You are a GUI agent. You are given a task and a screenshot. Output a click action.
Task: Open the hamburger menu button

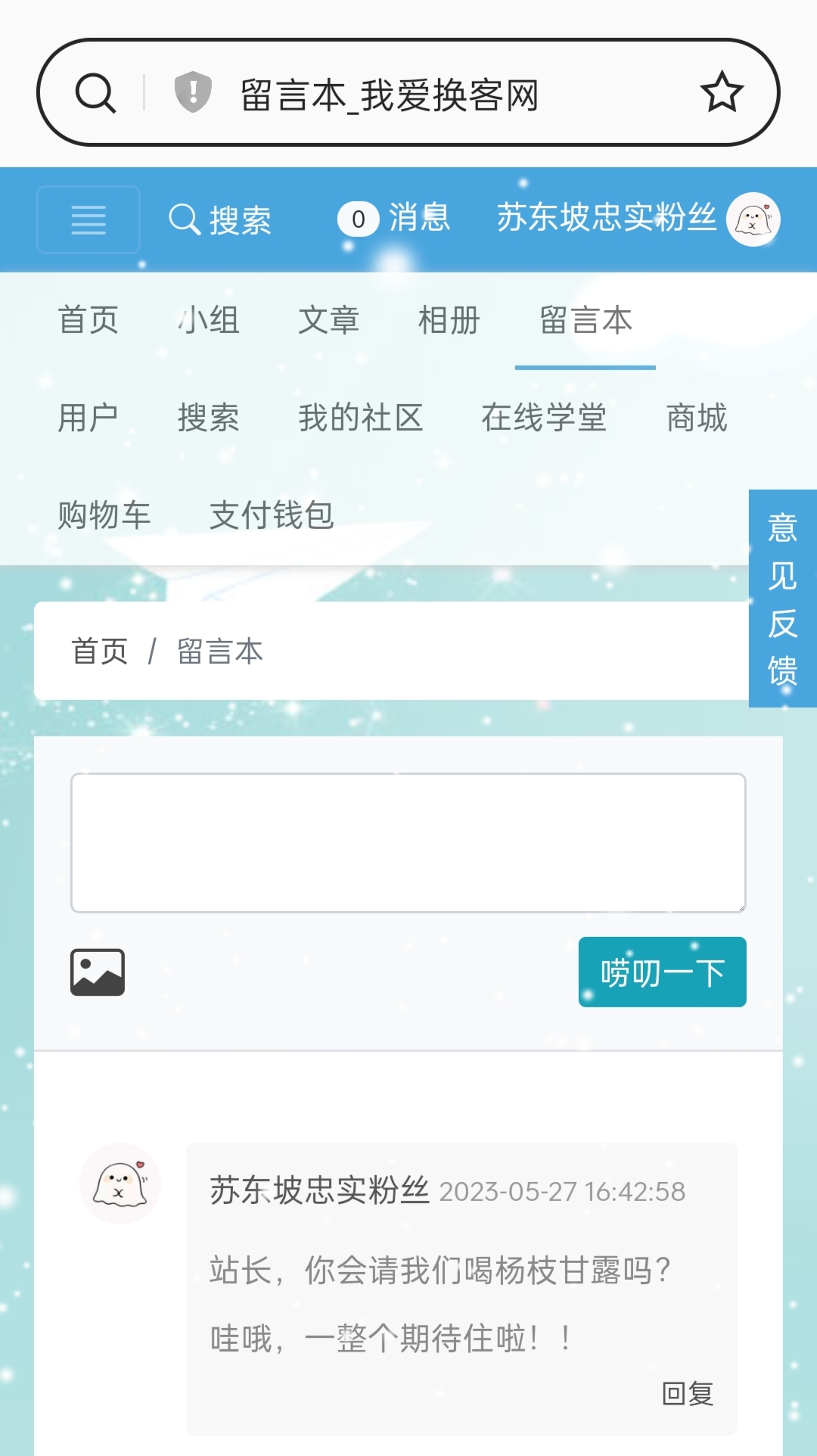click(x=89, y=219)
